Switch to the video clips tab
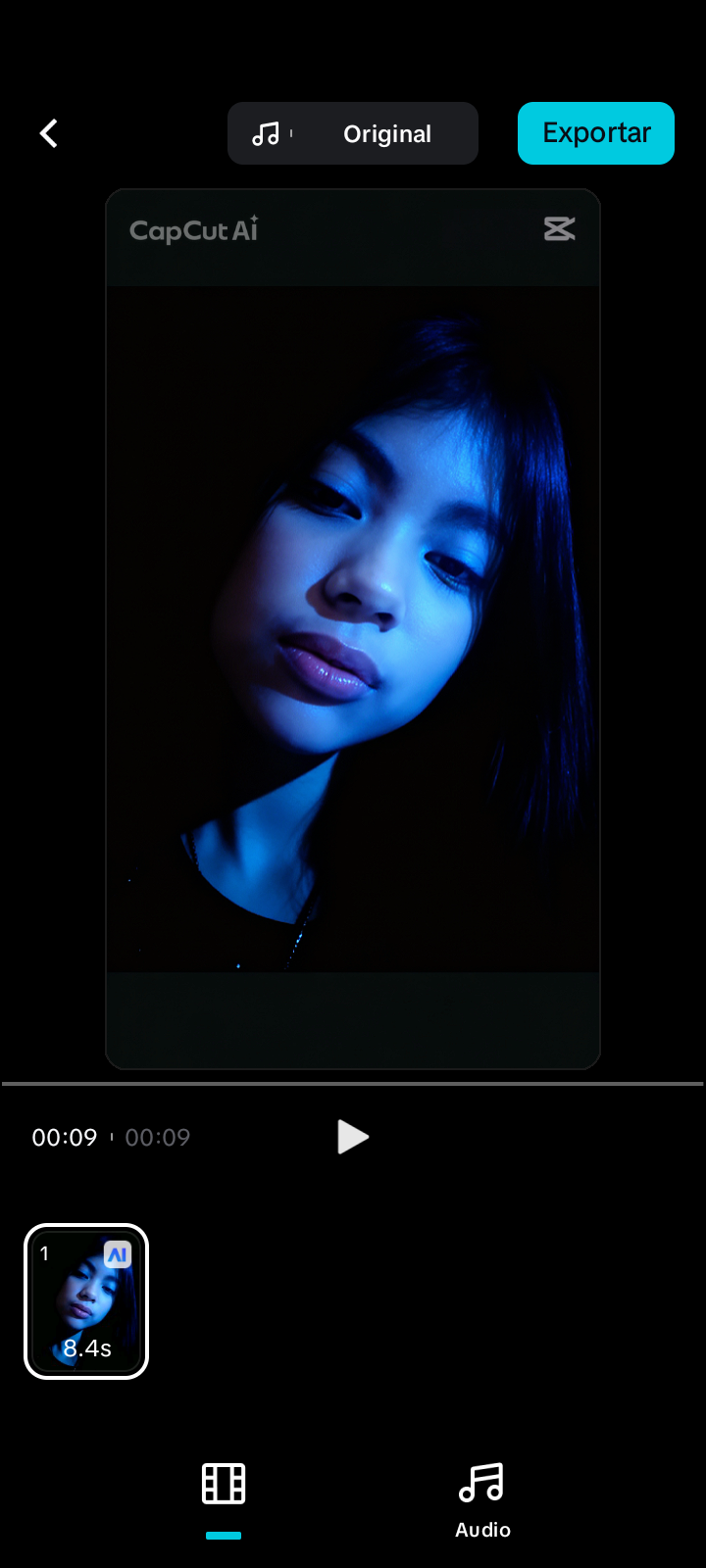Viewport: 706px width, 1568px height. pyautogui.click(x=224, y=1485)
